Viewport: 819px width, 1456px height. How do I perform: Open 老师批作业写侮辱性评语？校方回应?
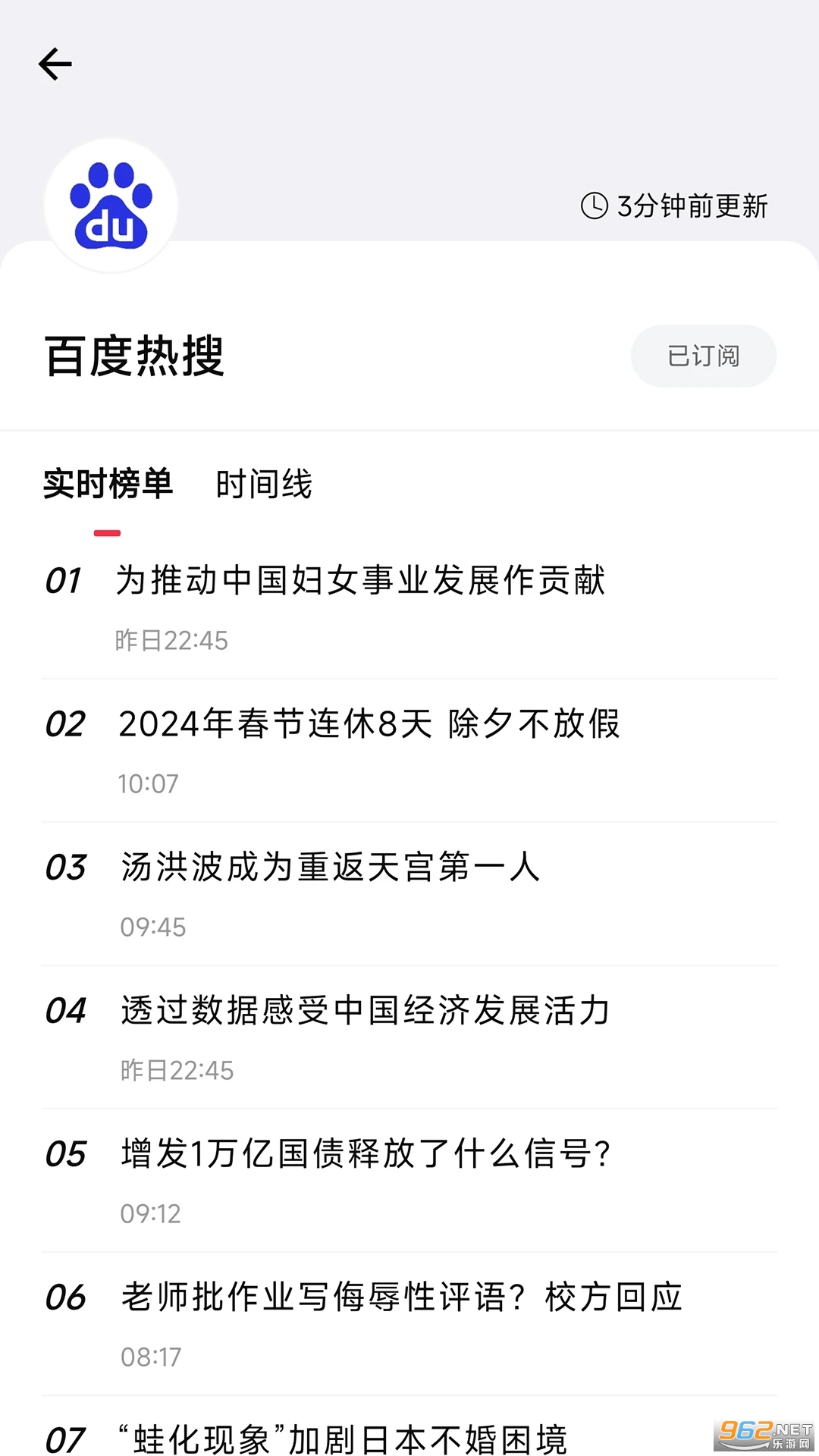pyautogui.click(x=402, y=1298)
